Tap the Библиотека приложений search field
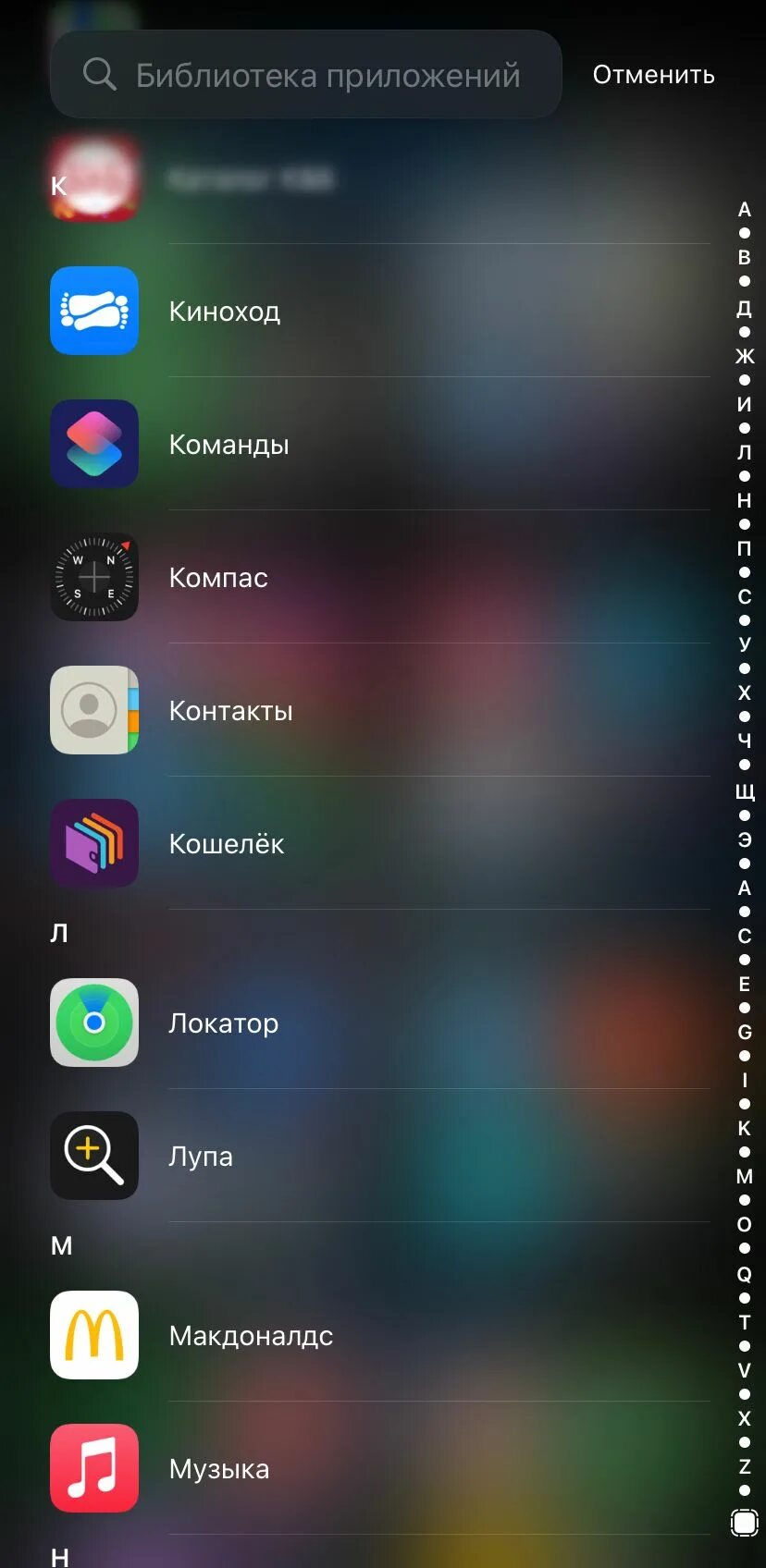Viewport: 766px width, 1568px height. [x=306, y=74]
